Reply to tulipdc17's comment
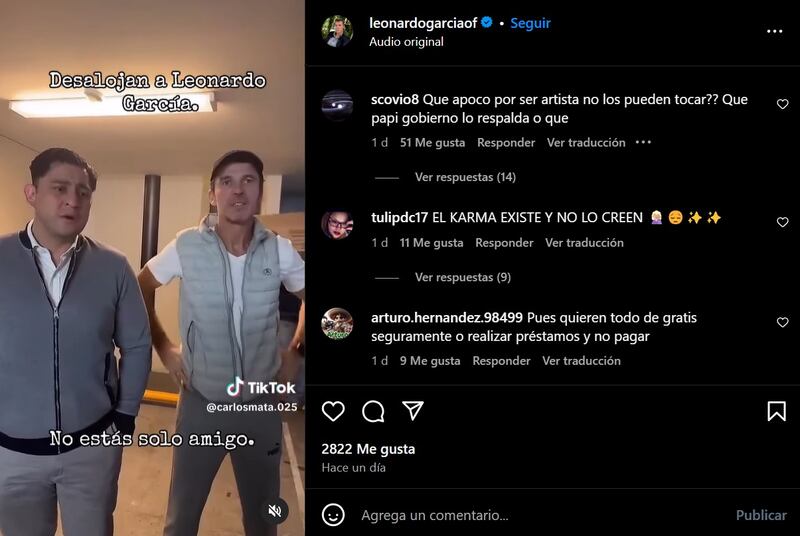This screenshot has width=800, height=536. [504, 243]
